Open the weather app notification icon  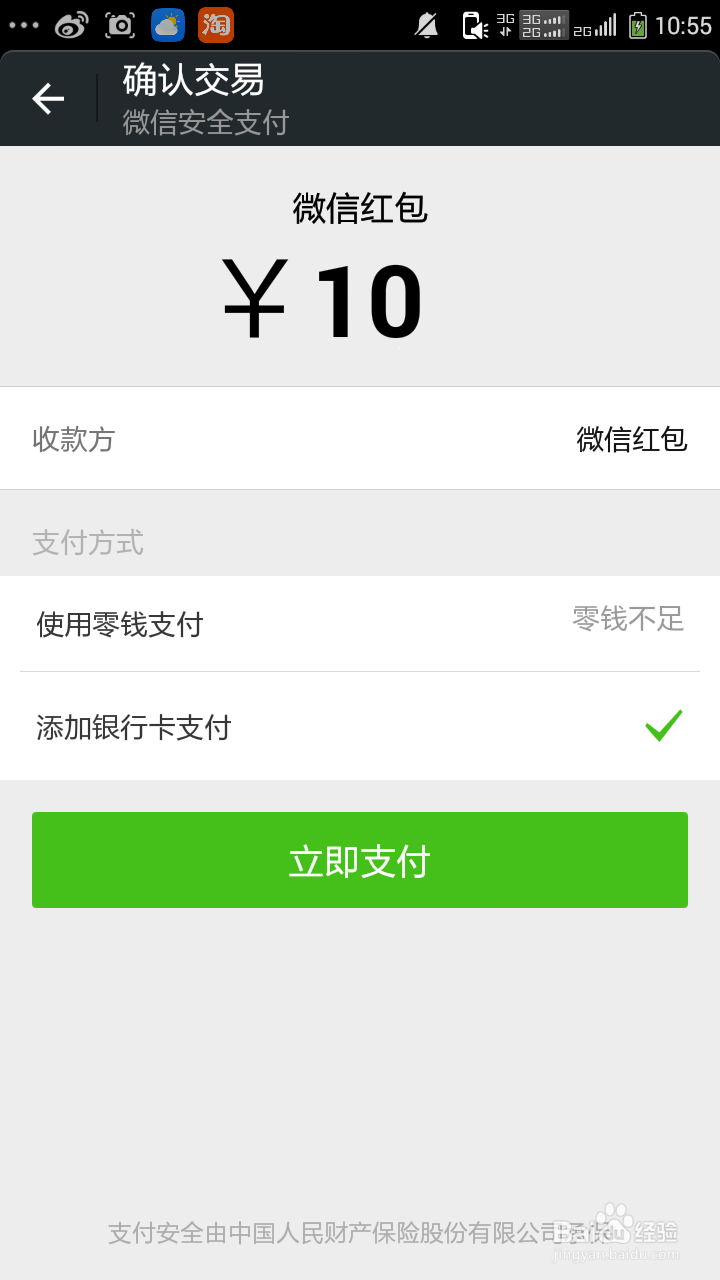[167, 26]
